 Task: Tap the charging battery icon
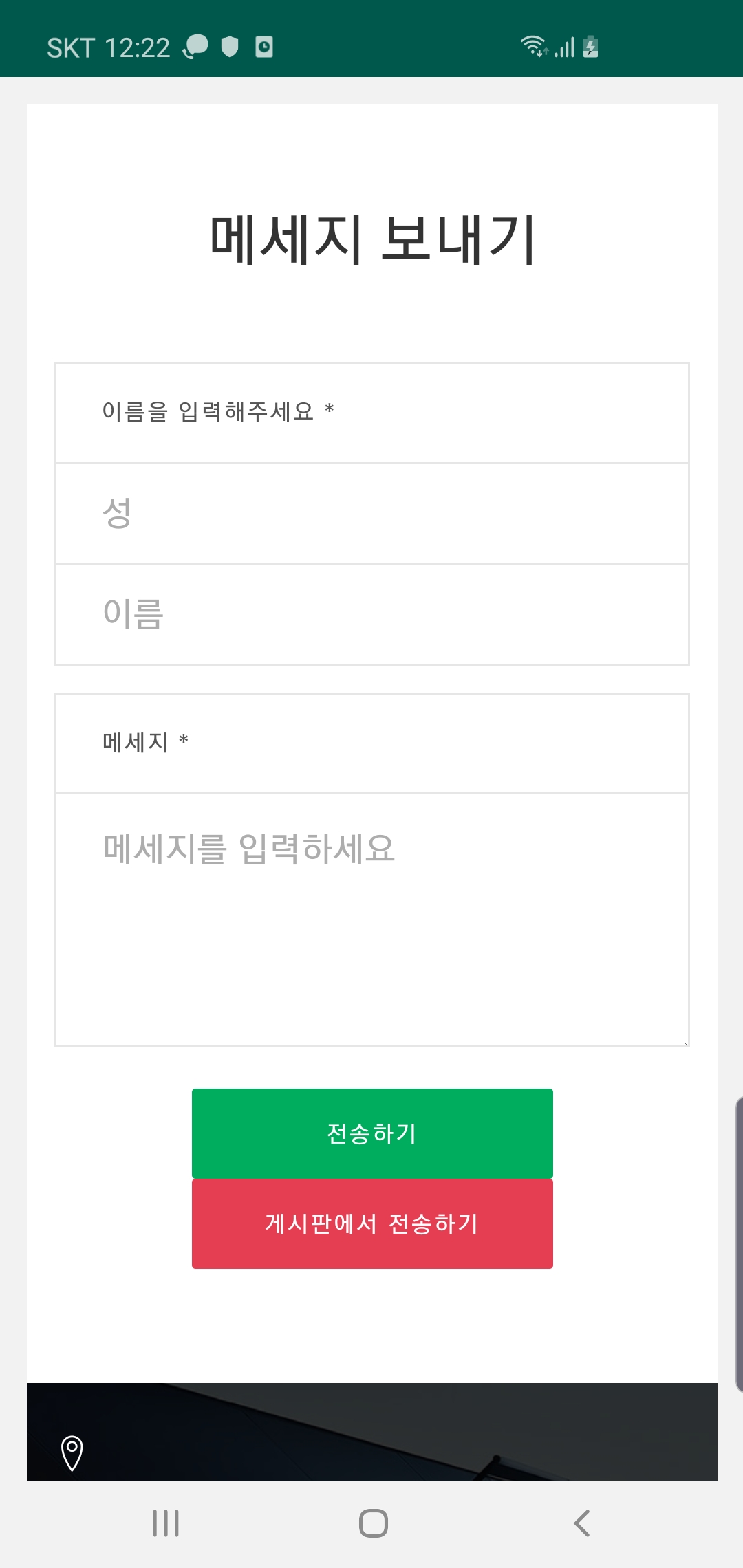592,47
